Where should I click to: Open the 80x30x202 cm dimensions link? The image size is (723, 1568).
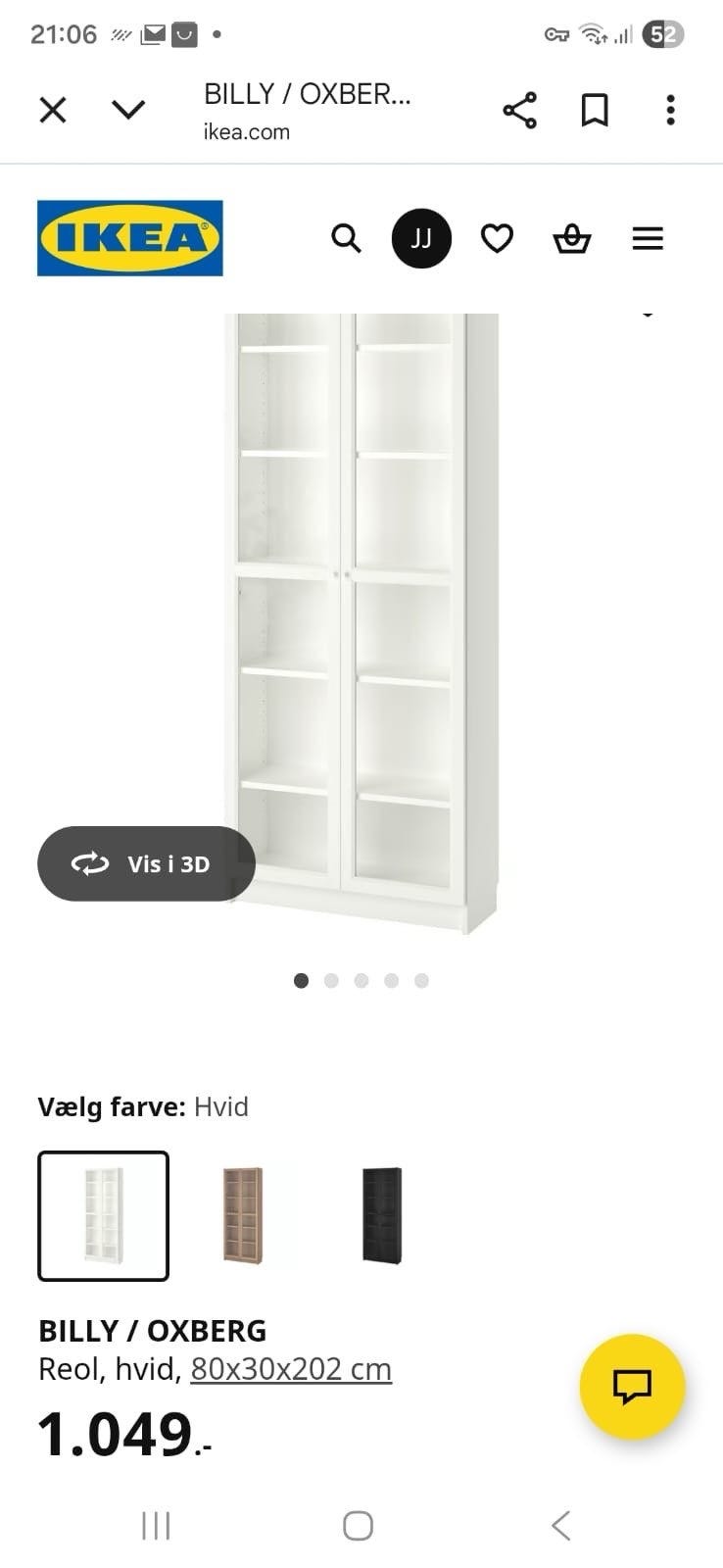[291, 1369]
